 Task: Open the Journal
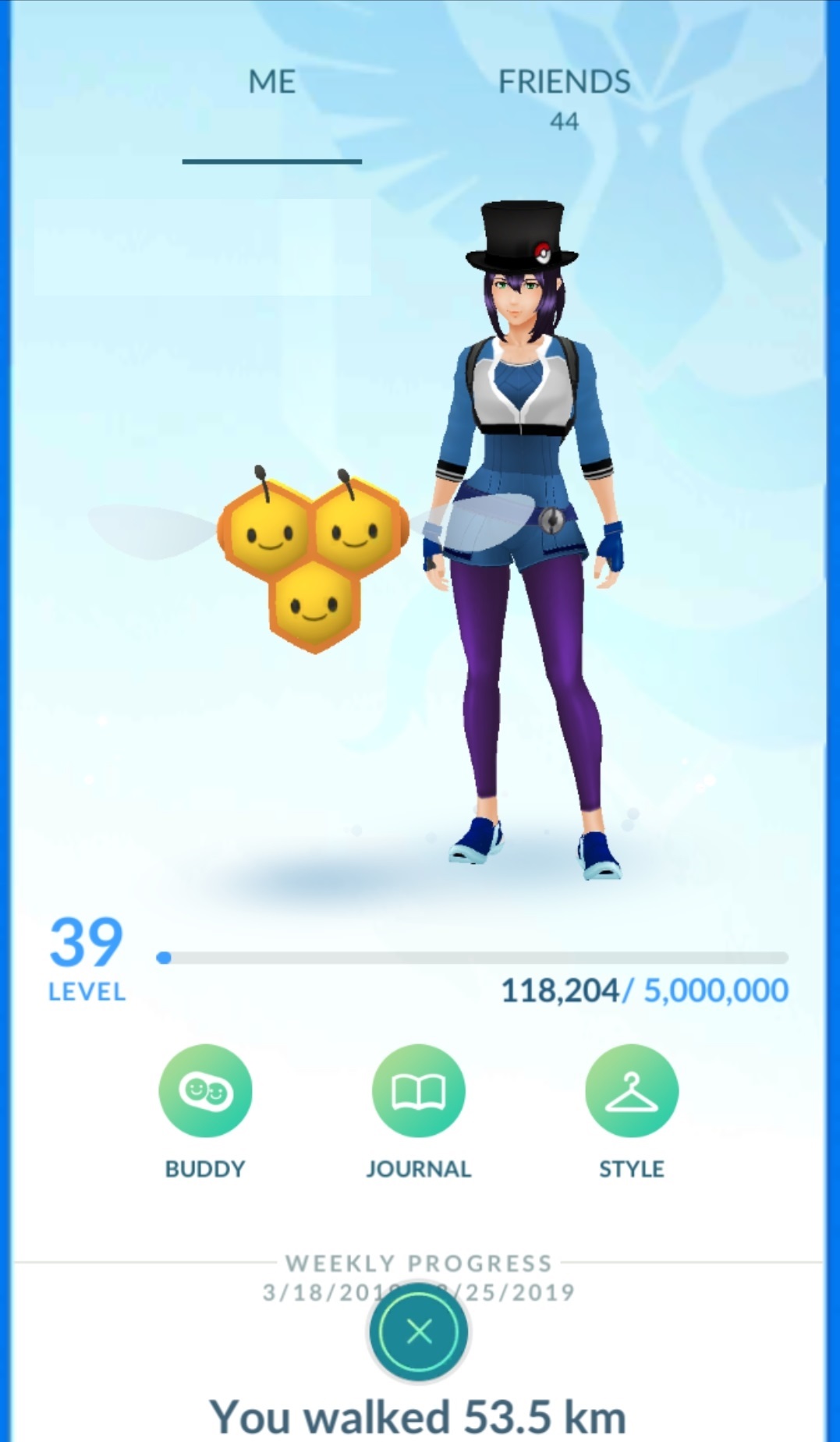(419, 1090)
